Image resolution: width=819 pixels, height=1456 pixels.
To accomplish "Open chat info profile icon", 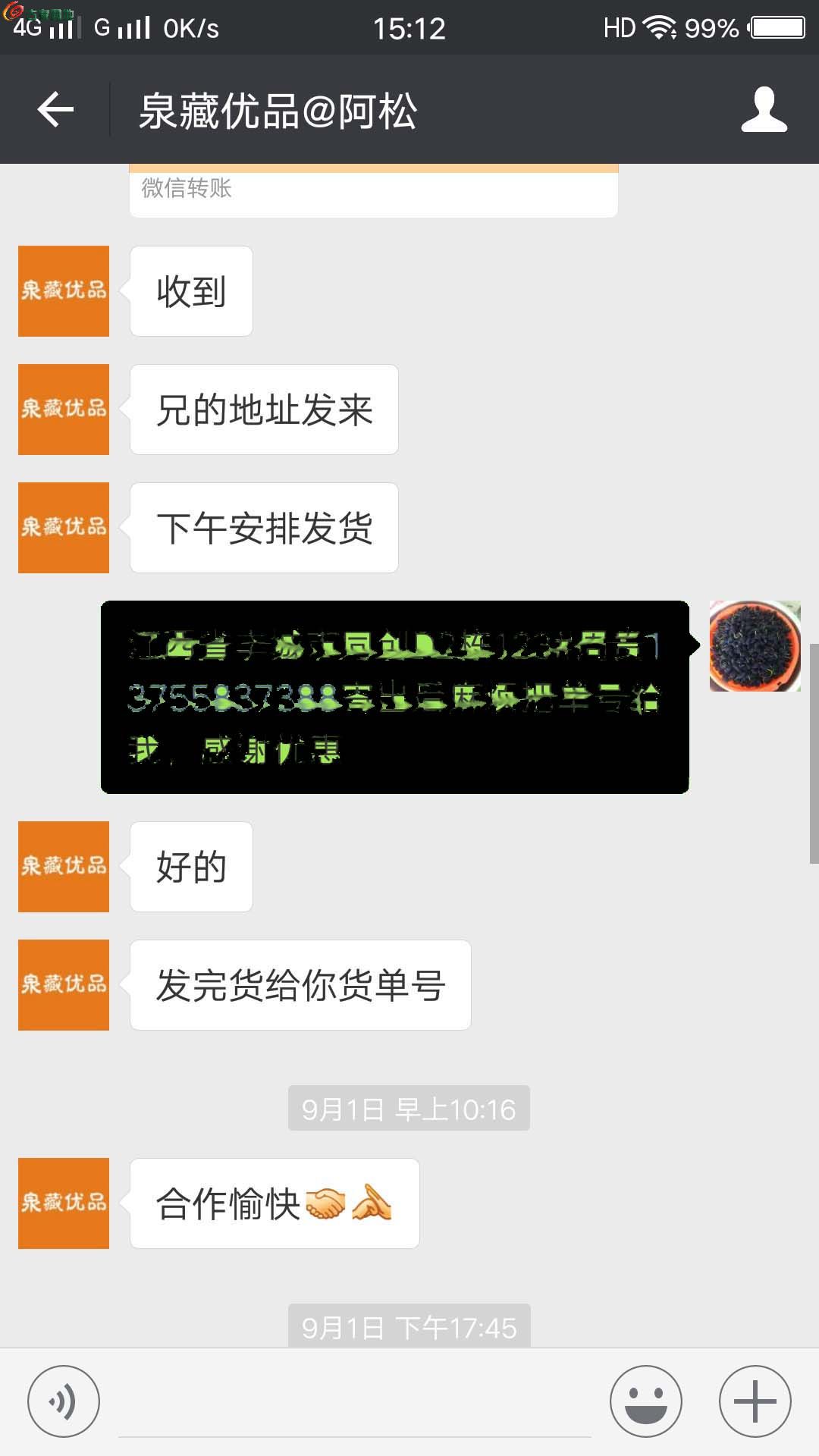I will (764, 110).
